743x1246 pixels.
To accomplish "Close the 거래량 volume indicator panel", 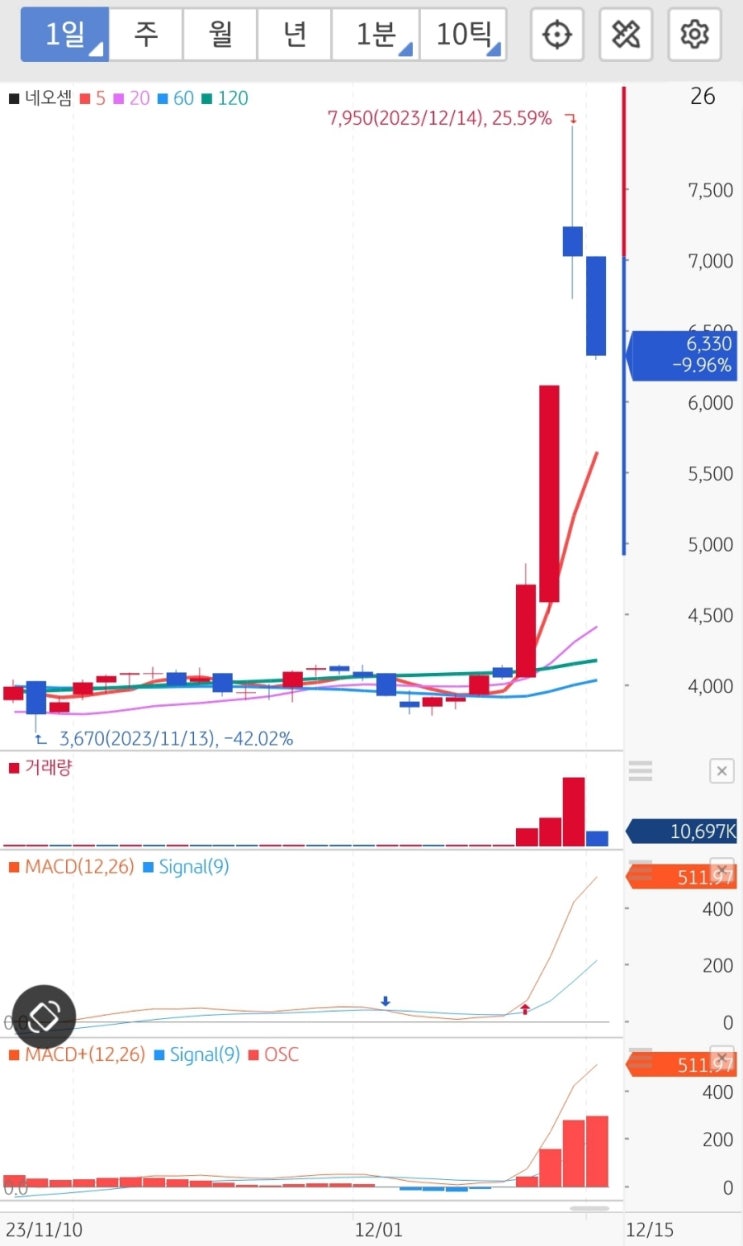I will point(721,770).
